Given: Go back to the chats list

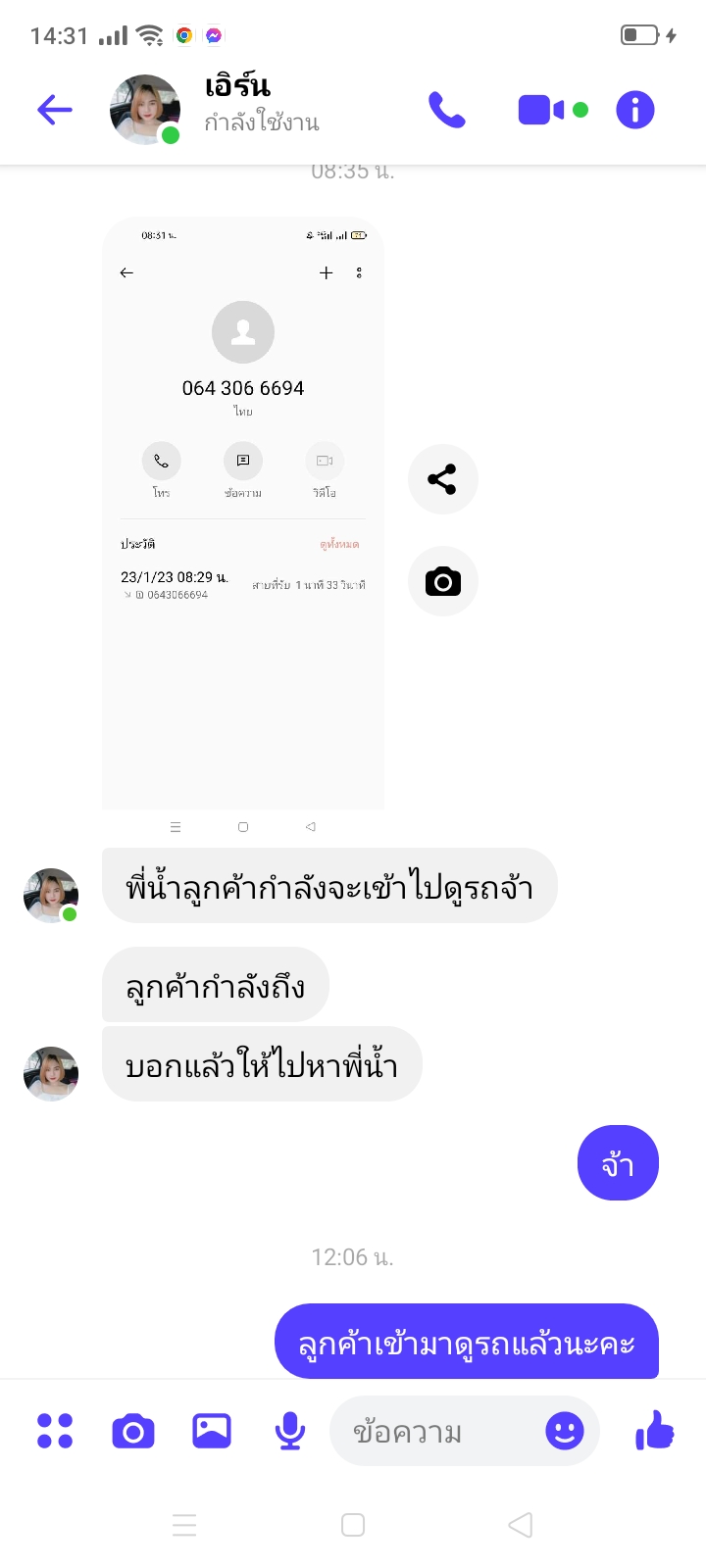Looking at the screenshot, I should coord(55,110).
